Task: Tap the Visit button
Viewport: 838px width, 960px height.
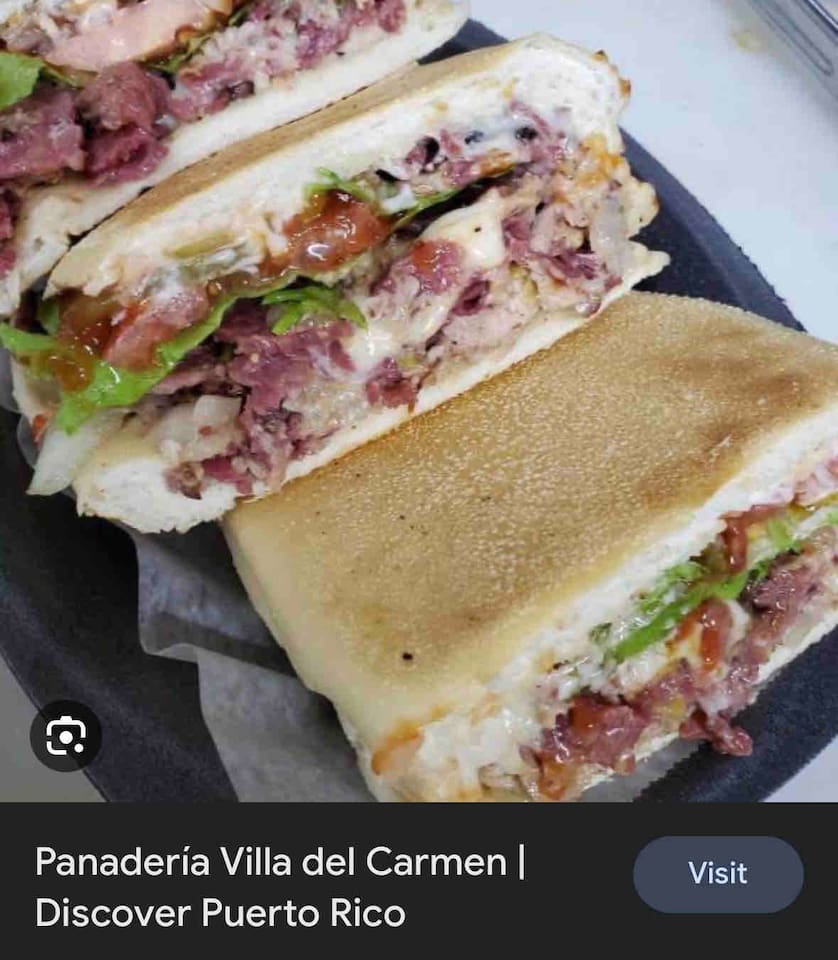Action: click(717, 874)
